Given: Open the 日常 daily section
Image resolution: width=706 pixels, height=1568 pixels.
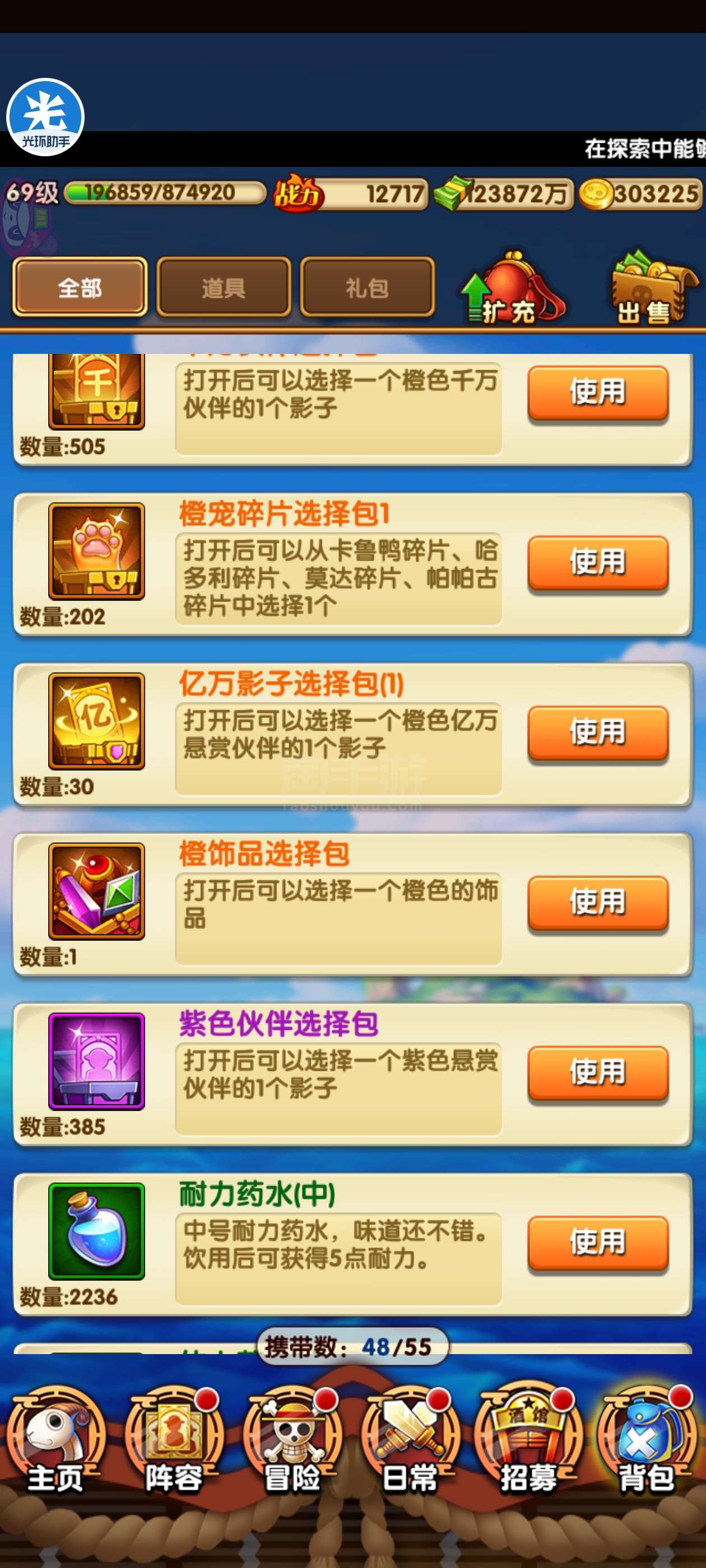Looking at the screenshot, I should point(411,1442).
